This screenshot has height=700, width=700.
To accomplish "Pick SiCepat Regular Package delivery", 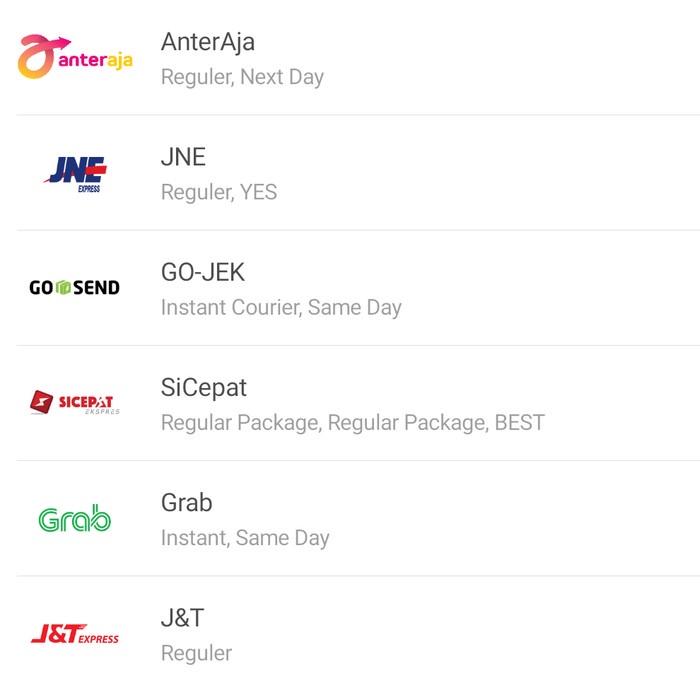I will tap(350, 403).
